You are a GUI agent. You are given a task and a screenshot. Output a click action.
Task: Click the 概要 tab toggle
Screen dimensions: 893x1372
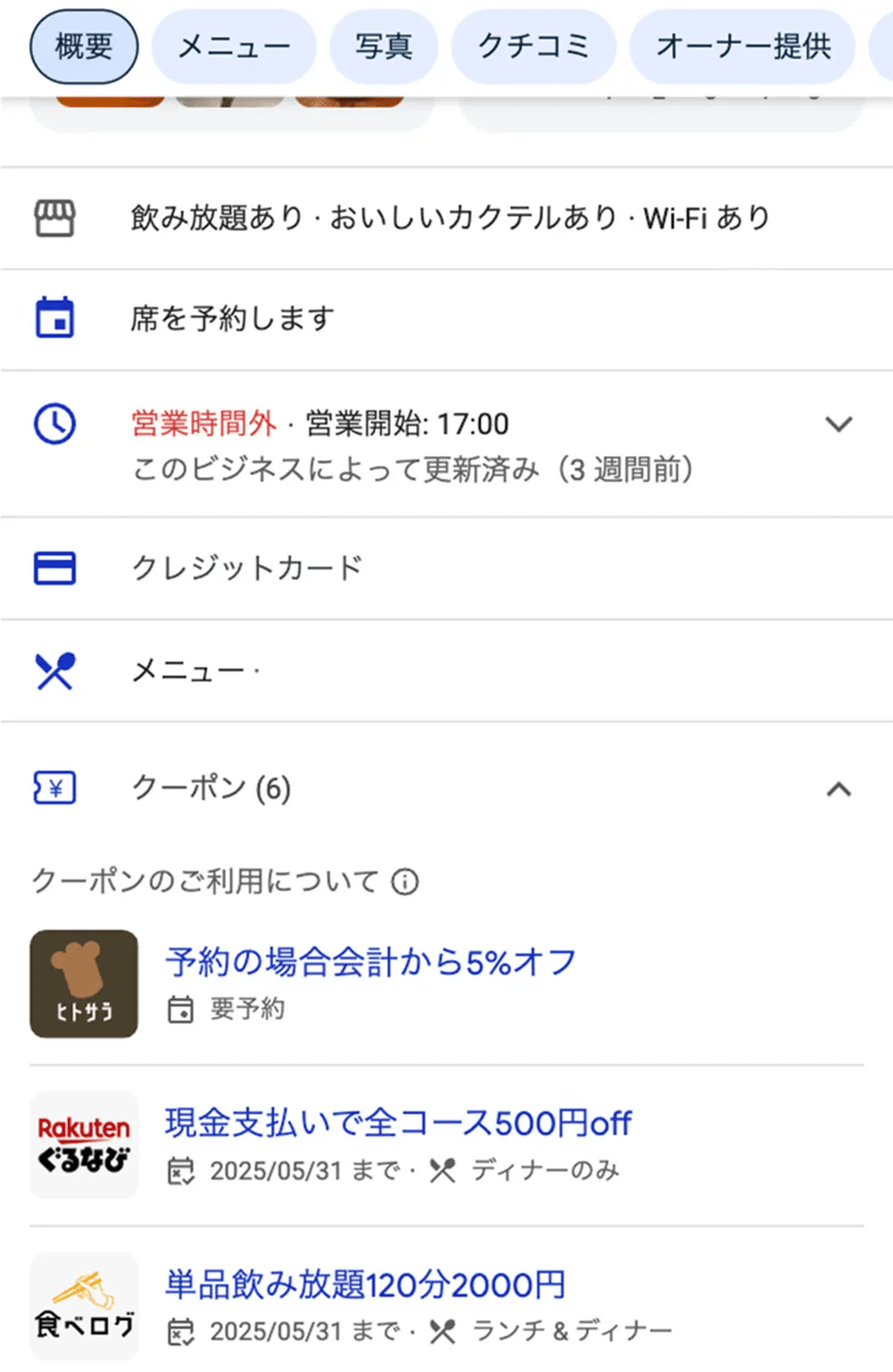pos(83,47)
